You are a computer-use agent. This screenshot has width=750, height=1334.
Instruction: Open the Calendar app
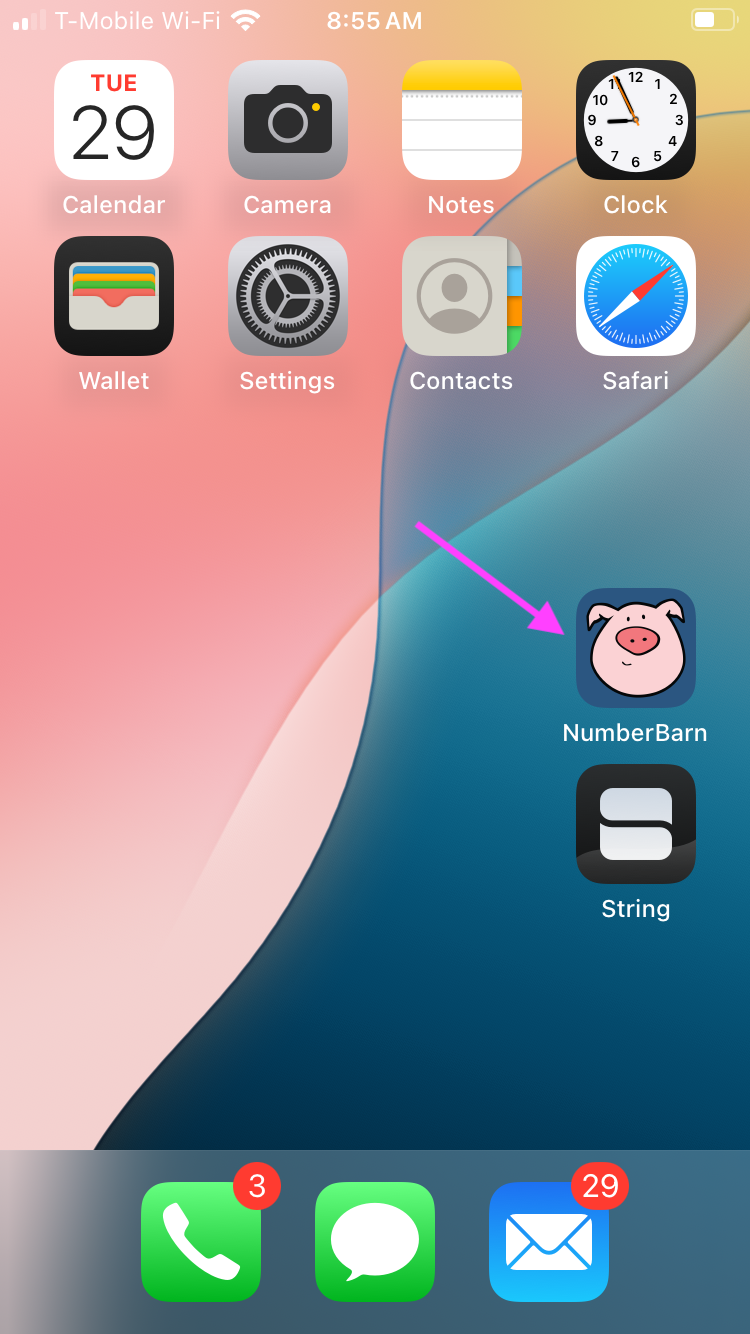pos(114,120)
